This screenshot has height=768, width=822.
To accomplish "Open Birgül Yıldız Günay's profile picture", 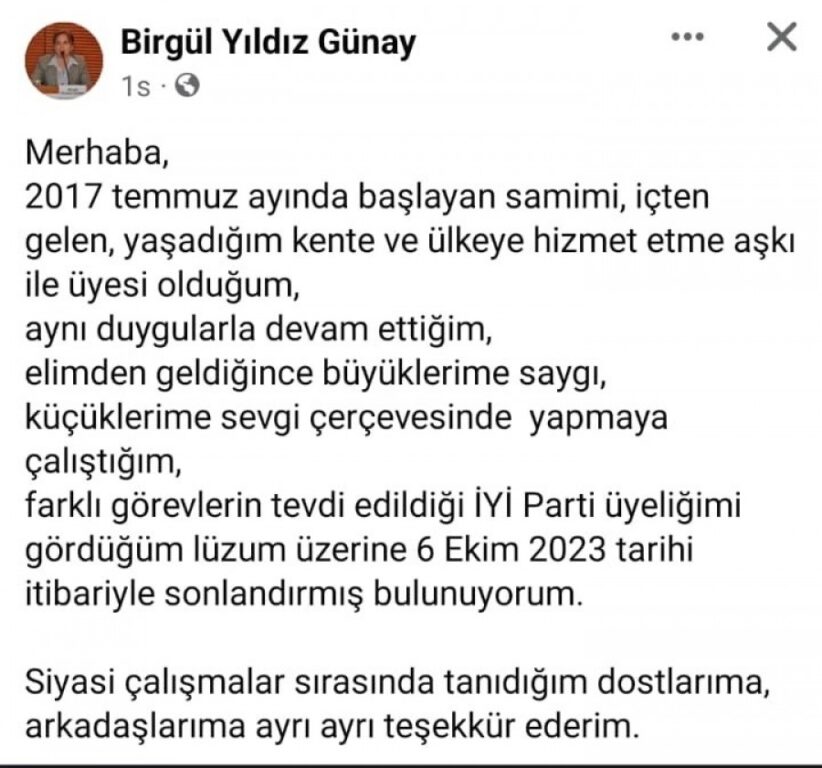I will [x=64, y=60].
